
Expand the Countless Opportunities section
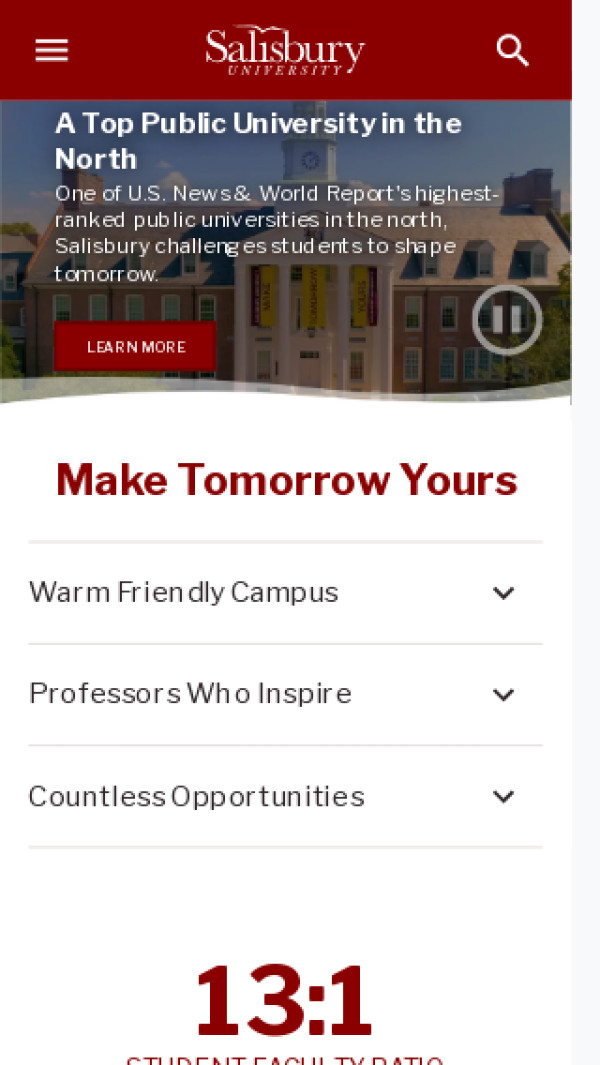pyautogui.click(x=285, y=796)
